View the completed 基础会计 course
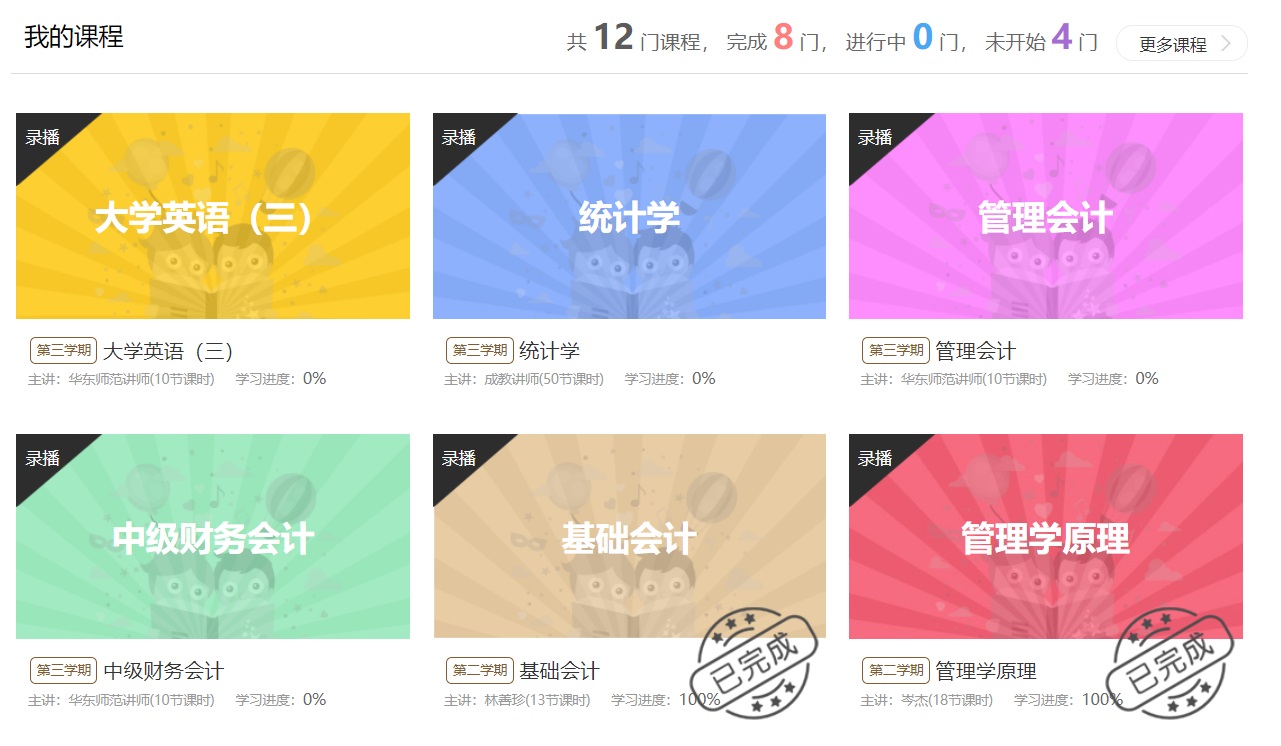1281x746 pixels. [629, 537]
